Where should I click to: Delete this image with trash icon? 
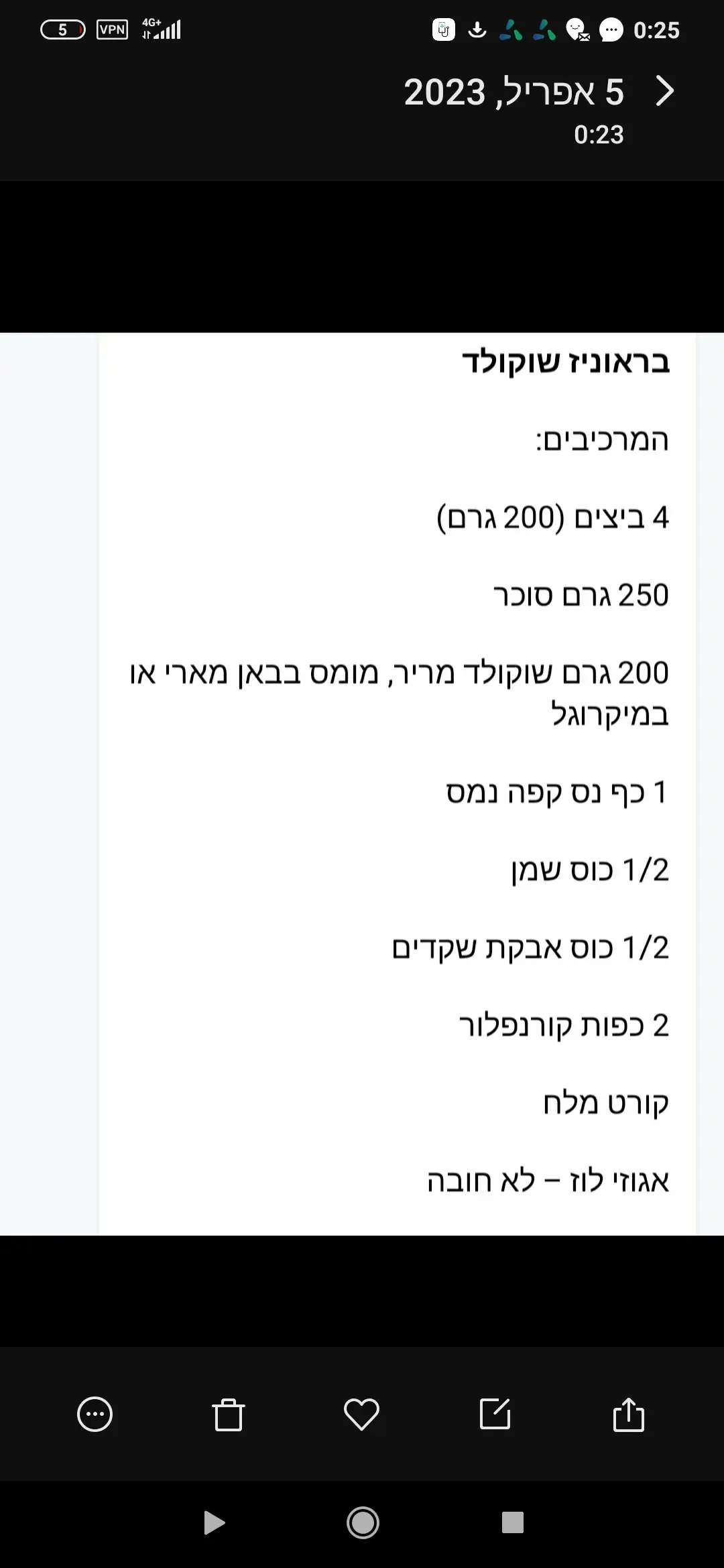[228, 1415]
